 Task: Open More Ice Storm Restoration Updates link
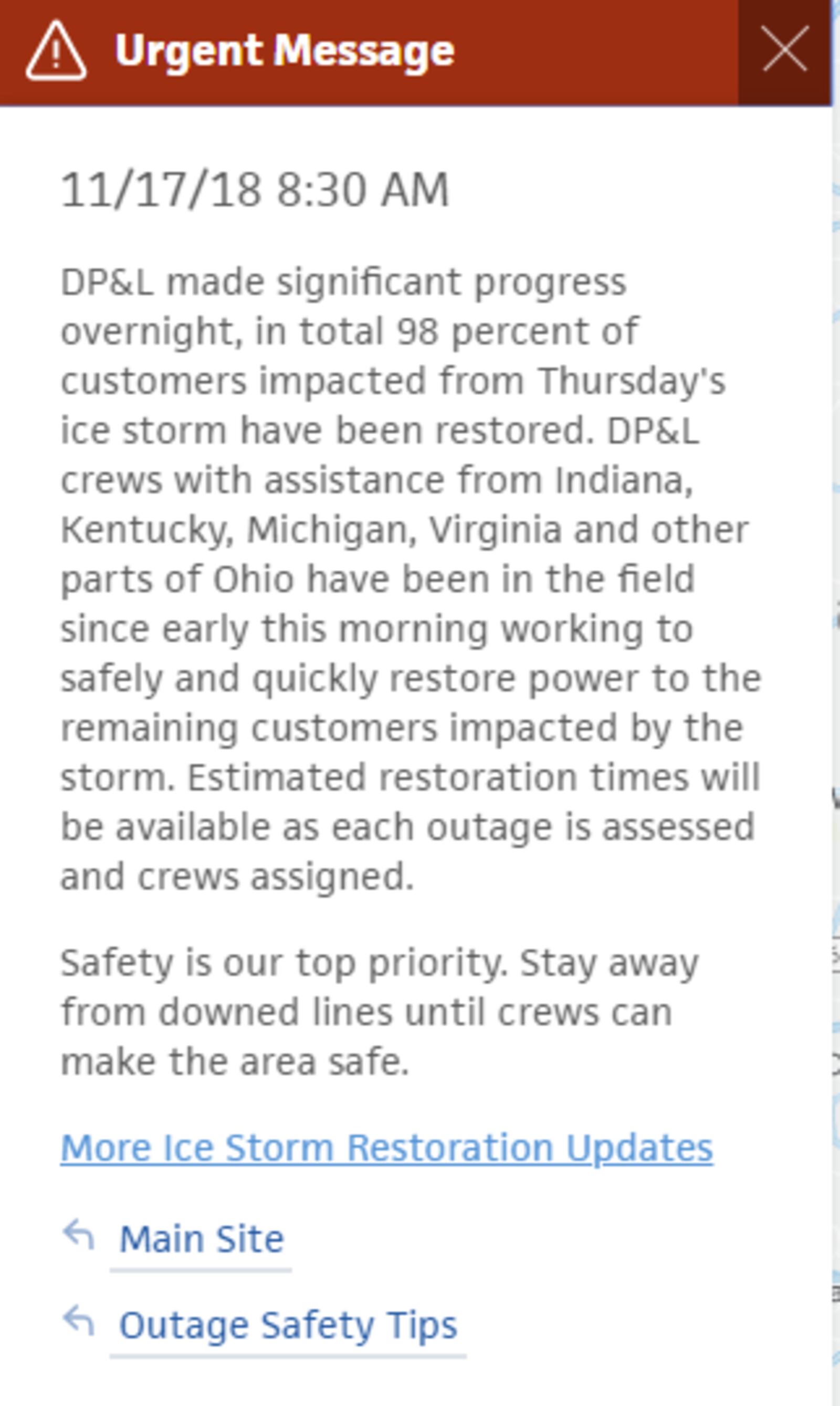(x=386, y=1148)
